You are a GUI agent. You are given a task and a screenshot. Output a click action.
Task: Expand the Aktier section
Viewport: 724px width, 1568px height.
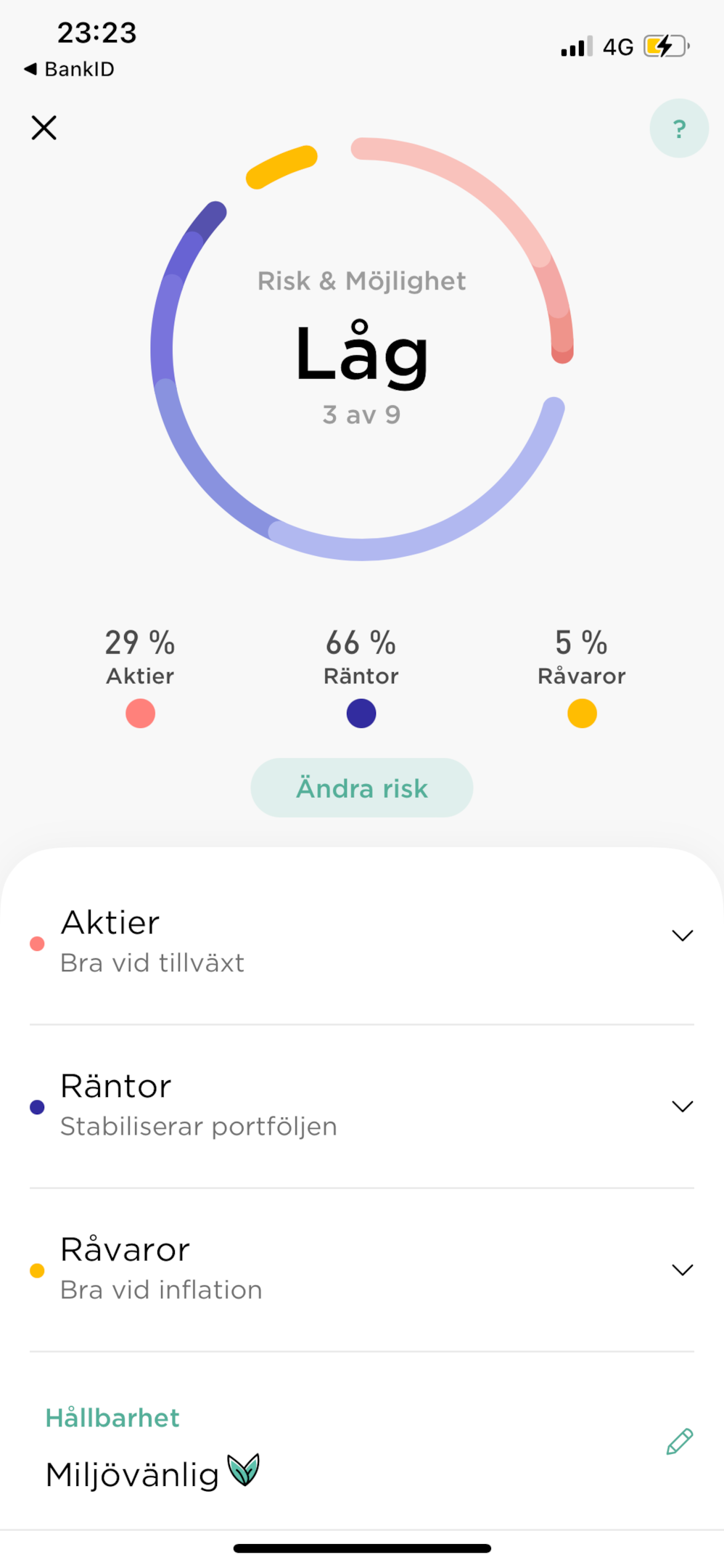(x=362, y=942)
